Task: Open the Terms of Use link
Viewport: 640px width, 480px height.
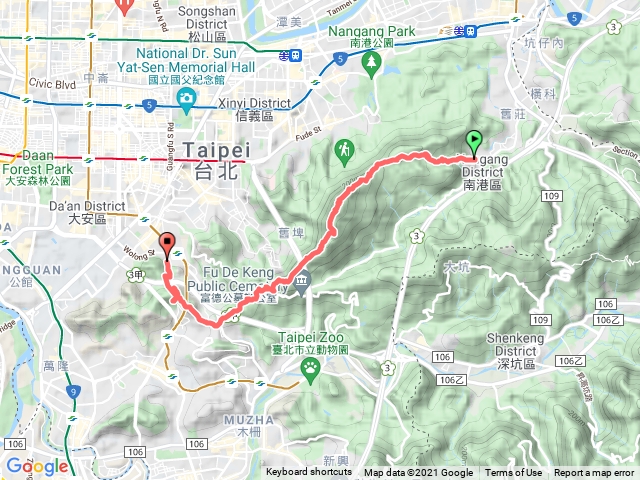Action: 514,473
